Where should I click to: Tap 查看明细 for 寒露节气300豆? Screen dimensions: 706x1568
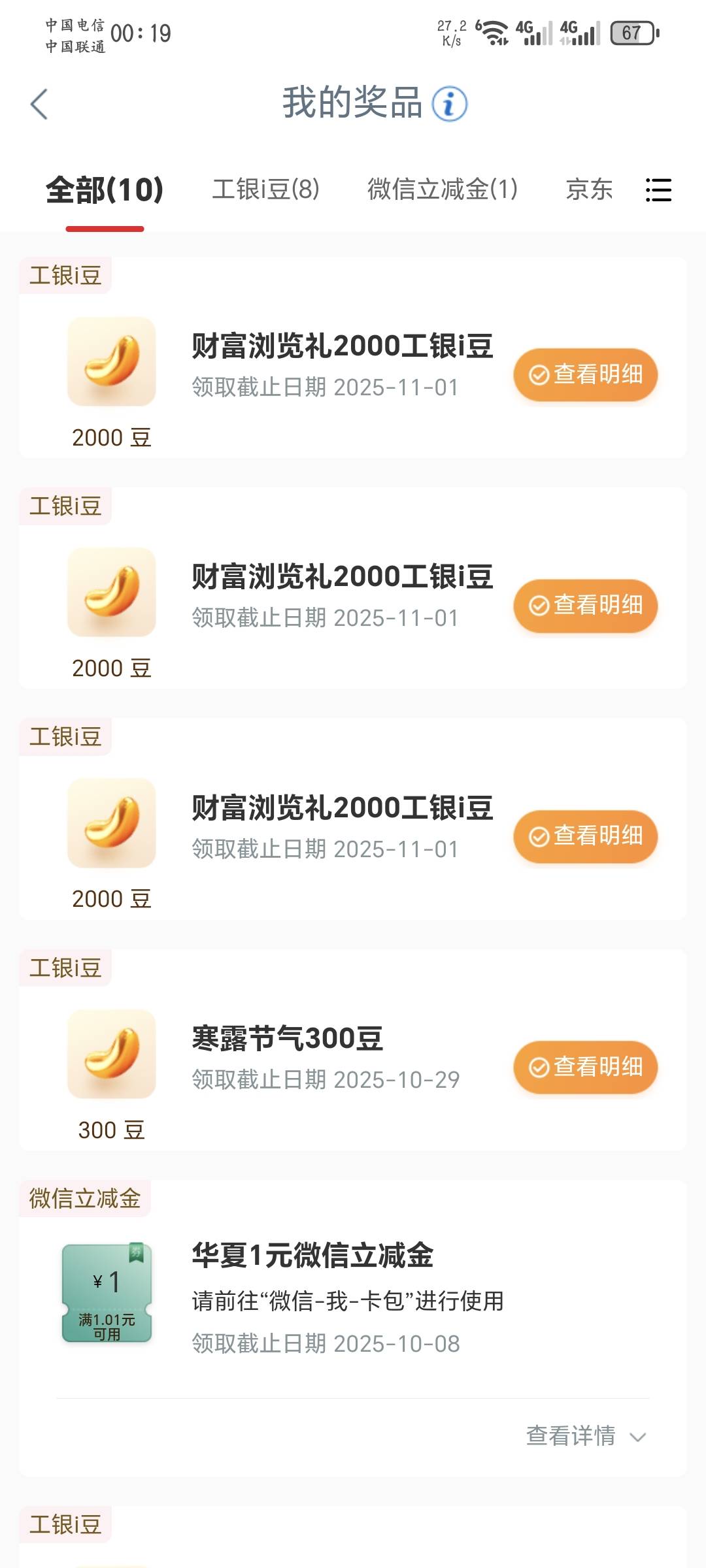click(x=585, y=1067)
